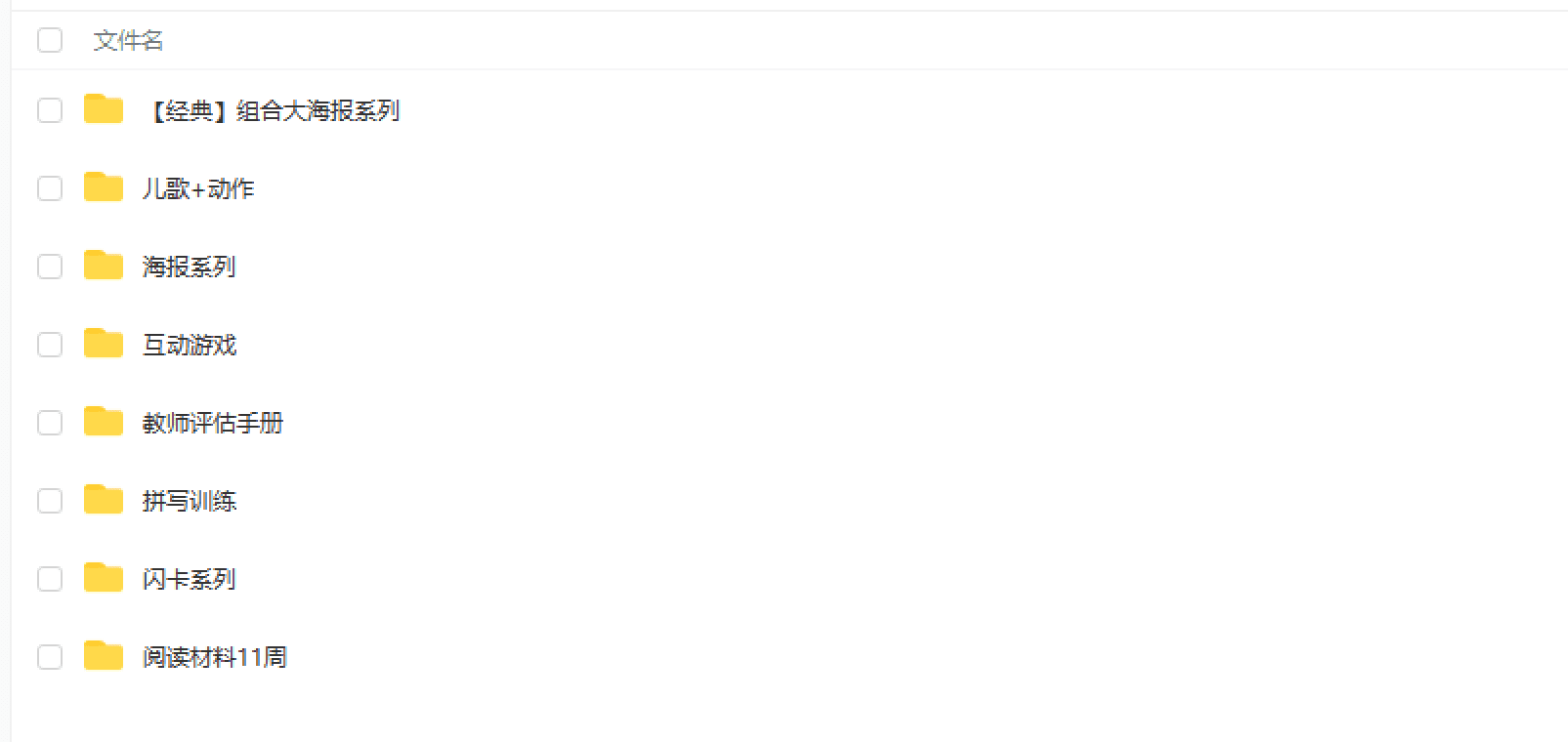Toggle the select-all checkbox beside 文件名
Viewport: 1568px width, 742px height.
(x=50, y=40)
